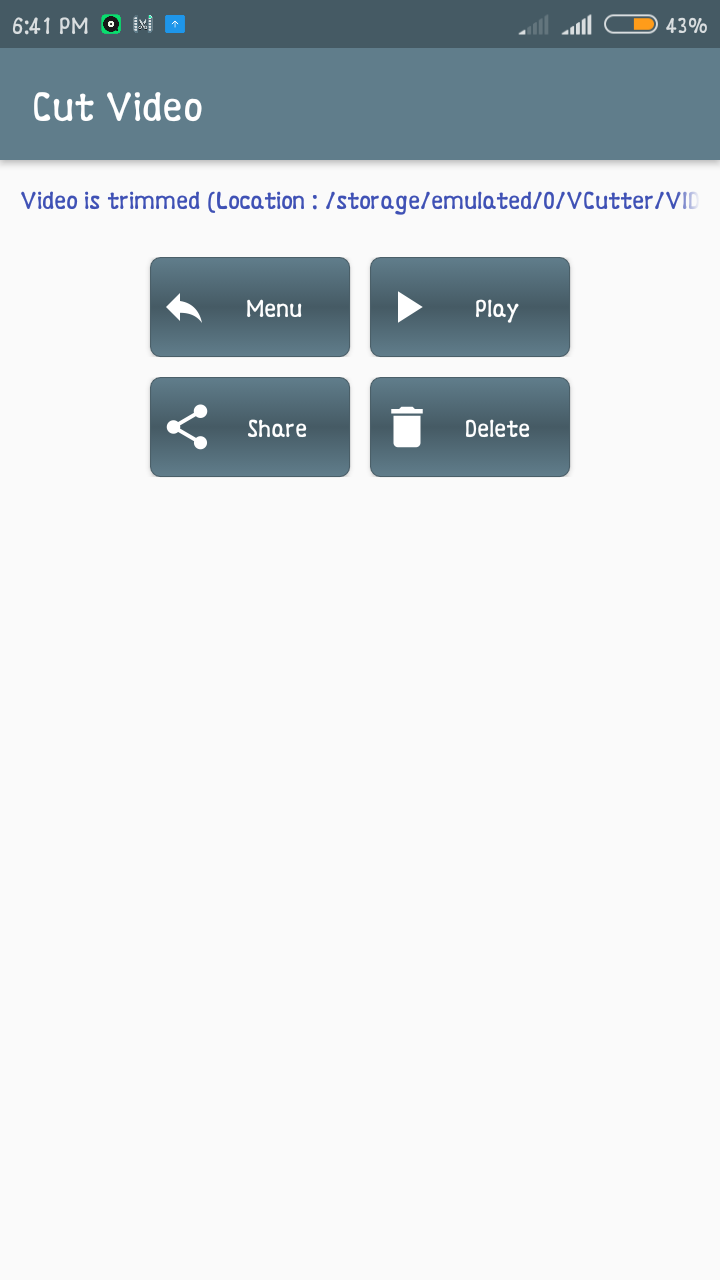Play the trimmed video

(470, 307)
